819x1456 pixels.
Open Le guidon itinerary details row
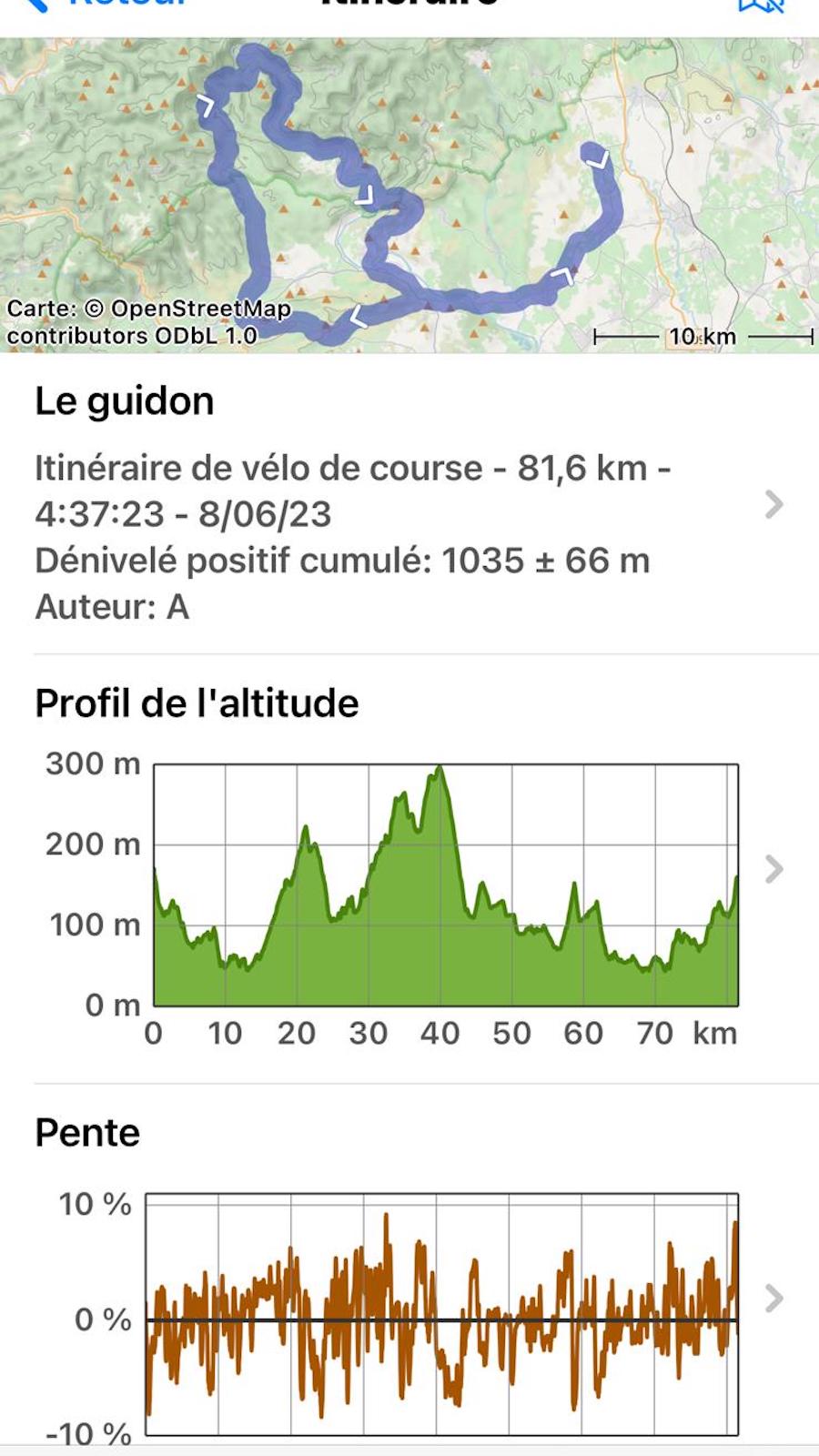click(409, 504)
